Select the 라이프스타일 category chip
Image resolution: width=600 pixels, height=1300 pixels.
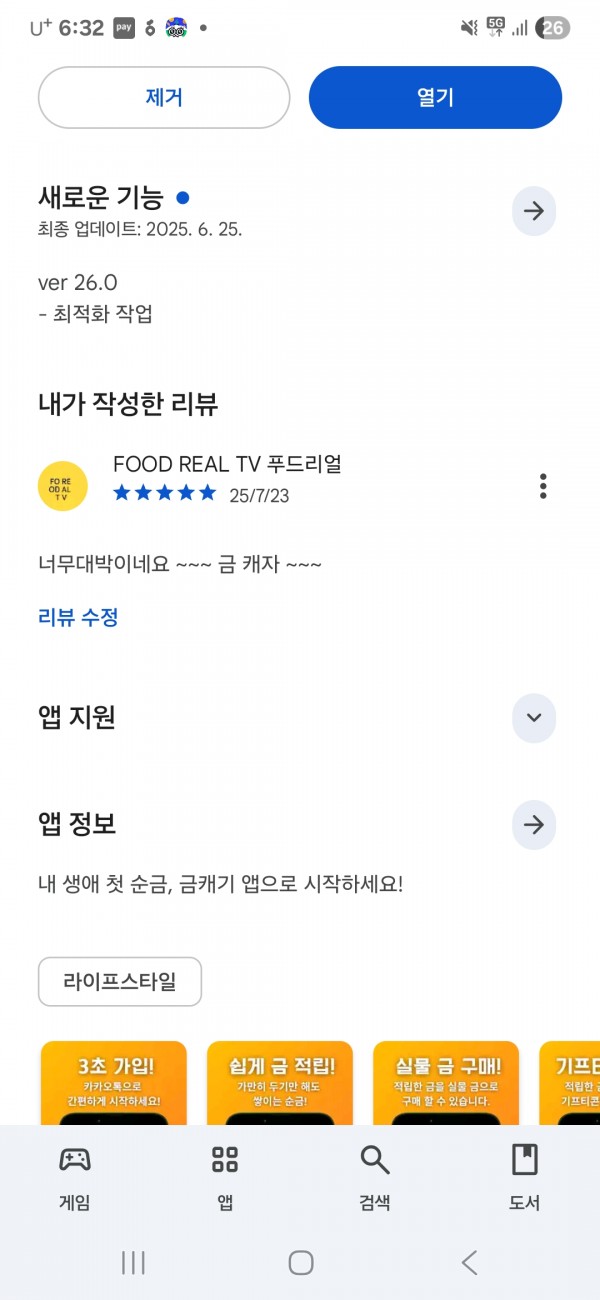click(x=120, y=981)
